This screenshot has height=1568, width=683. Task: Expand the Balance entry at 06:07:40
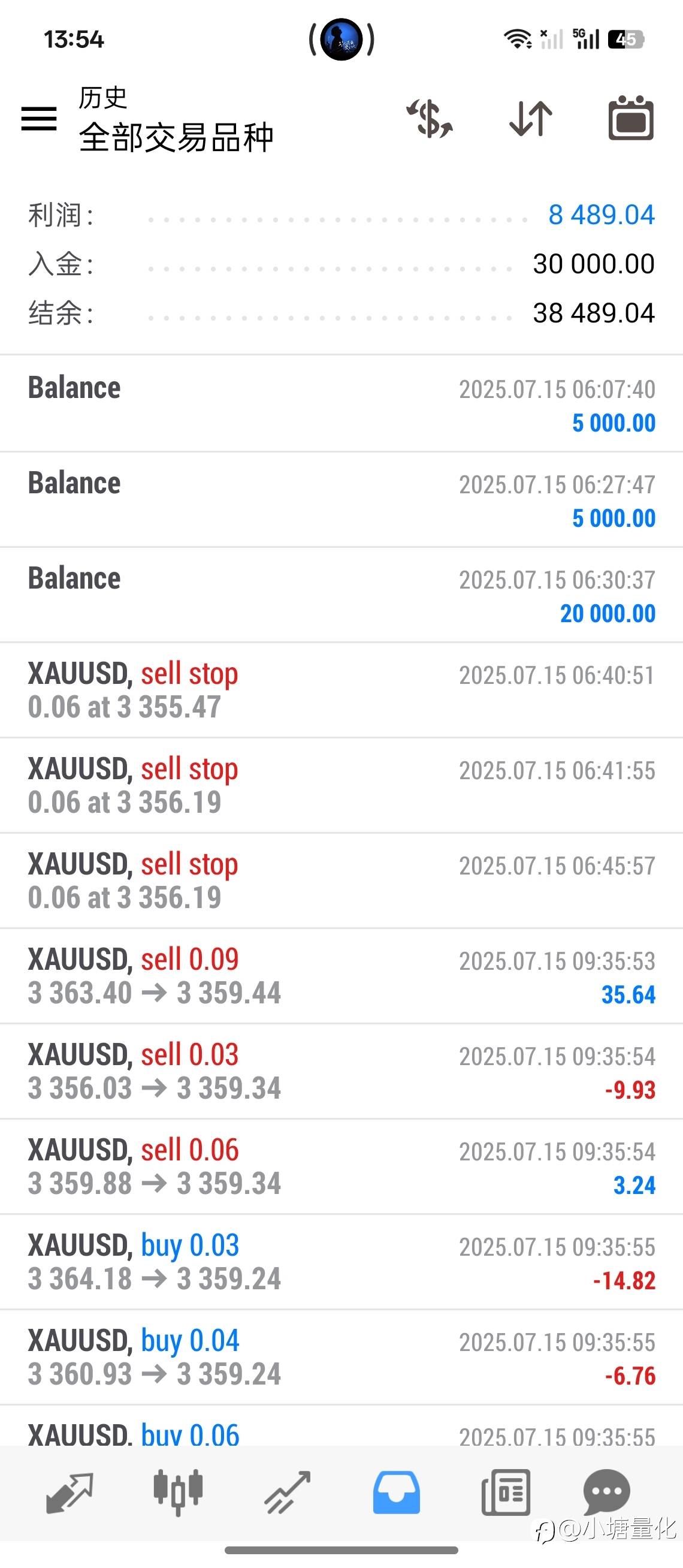click(341, 404)
